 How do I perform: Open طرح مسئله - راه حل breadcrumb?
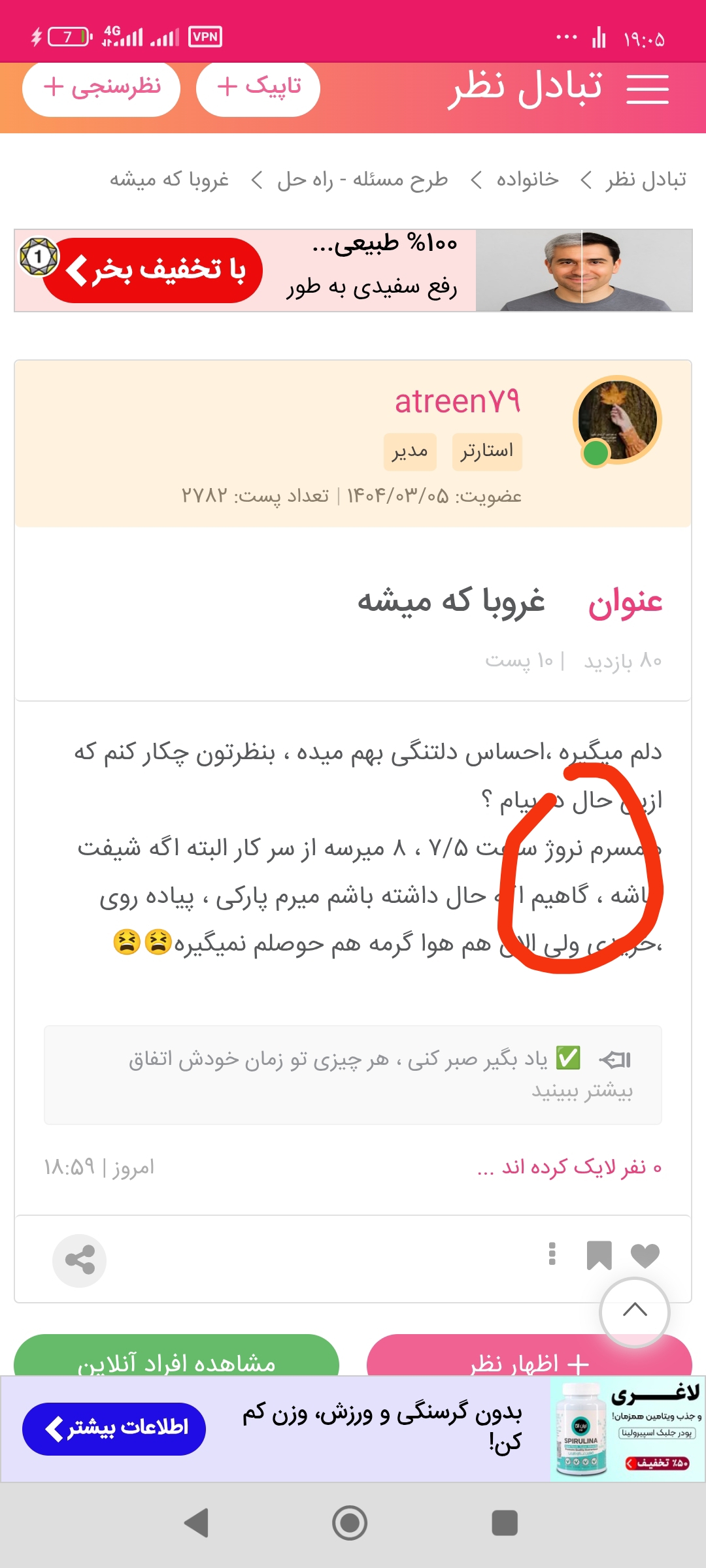pyautogui.click(x=362, y=180)
